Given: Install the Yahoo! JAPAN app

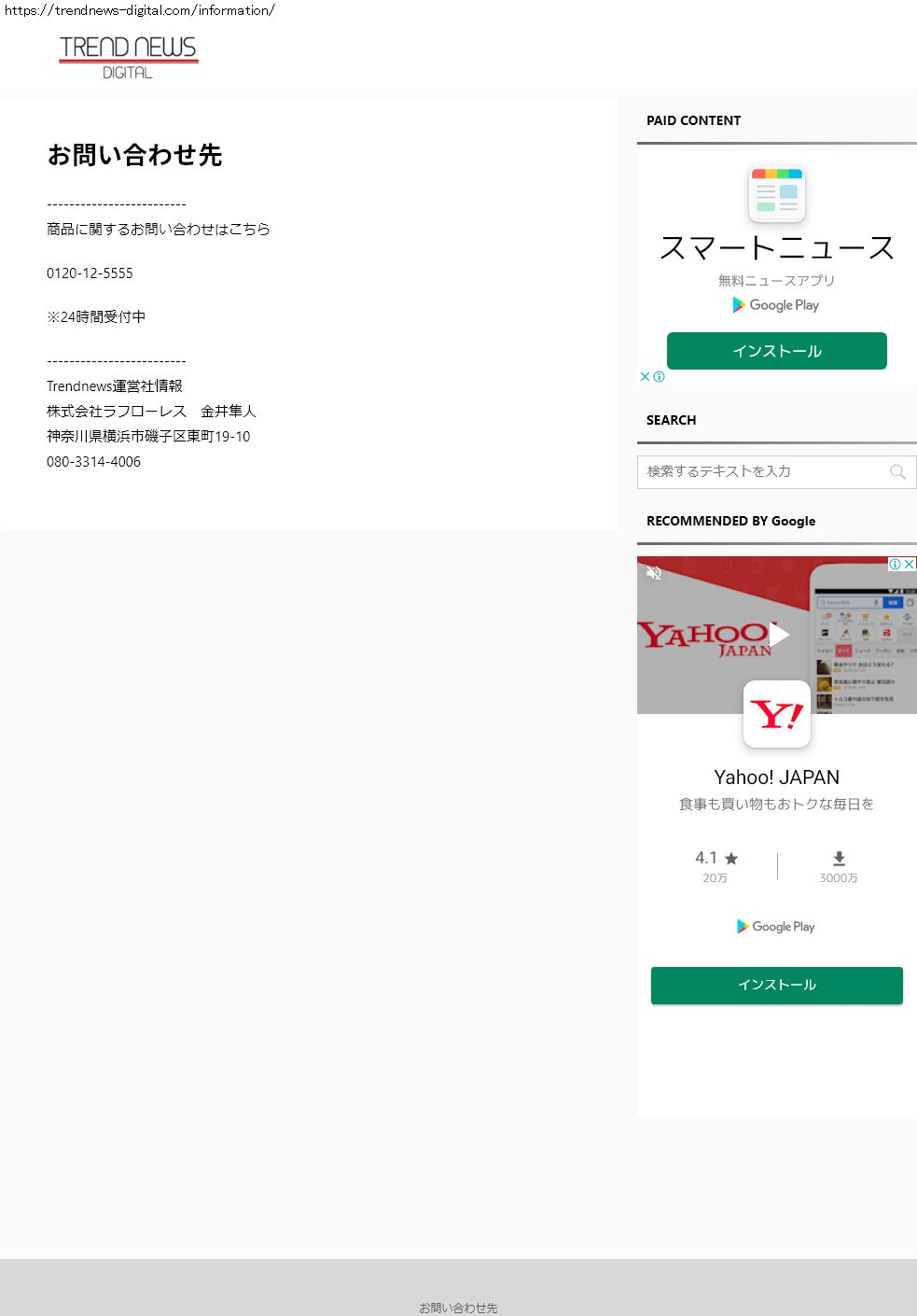Looking at the screenshot, I should 776,985.
